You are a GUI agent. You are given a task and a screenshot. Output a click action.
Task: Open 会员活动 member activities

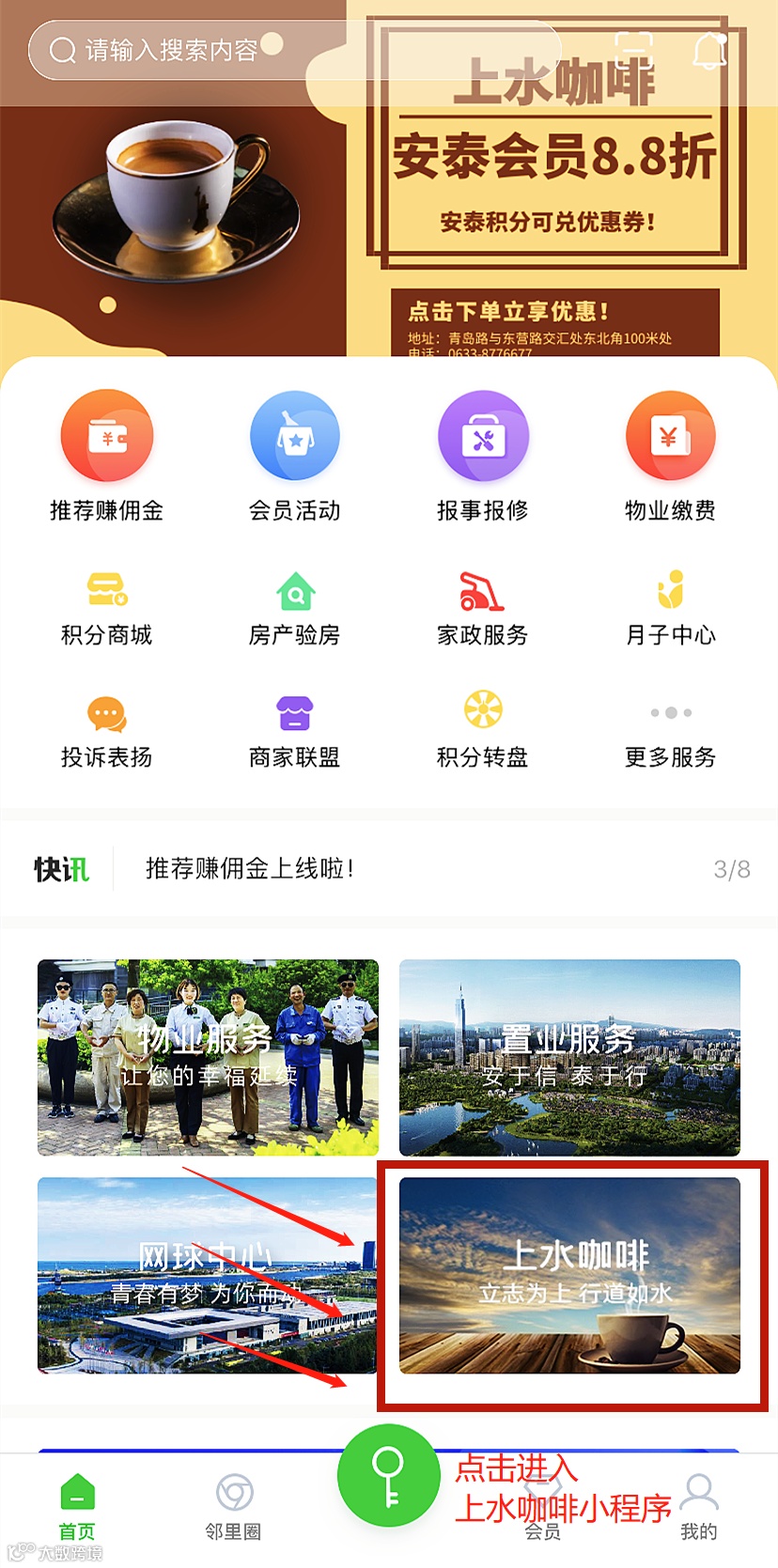(294, 457)
